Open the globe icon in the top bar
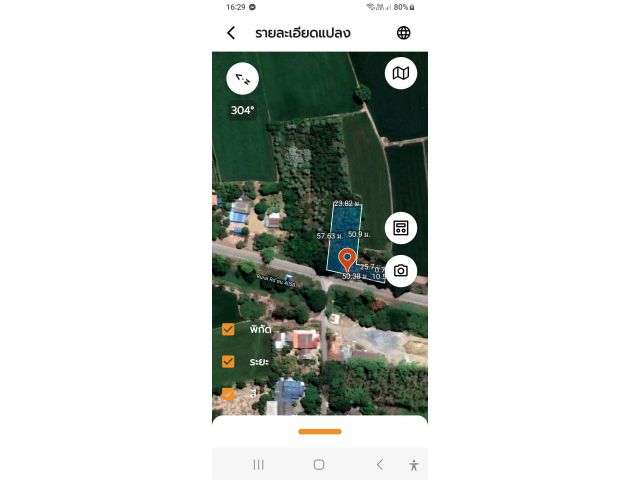The image size is (640, 480). (x=403, y=33)
